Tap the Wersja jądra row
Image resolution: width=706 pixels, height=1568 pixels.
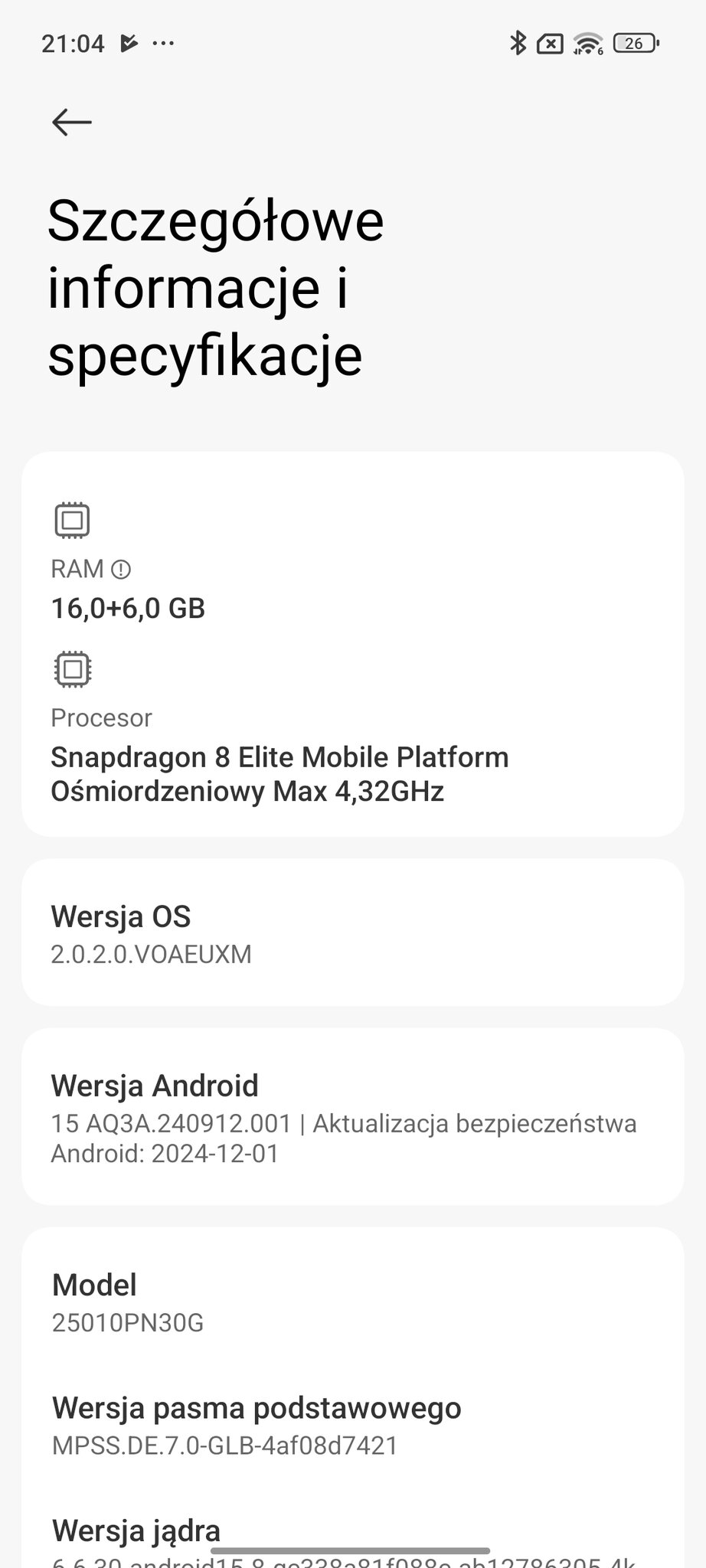(353, 1540)
